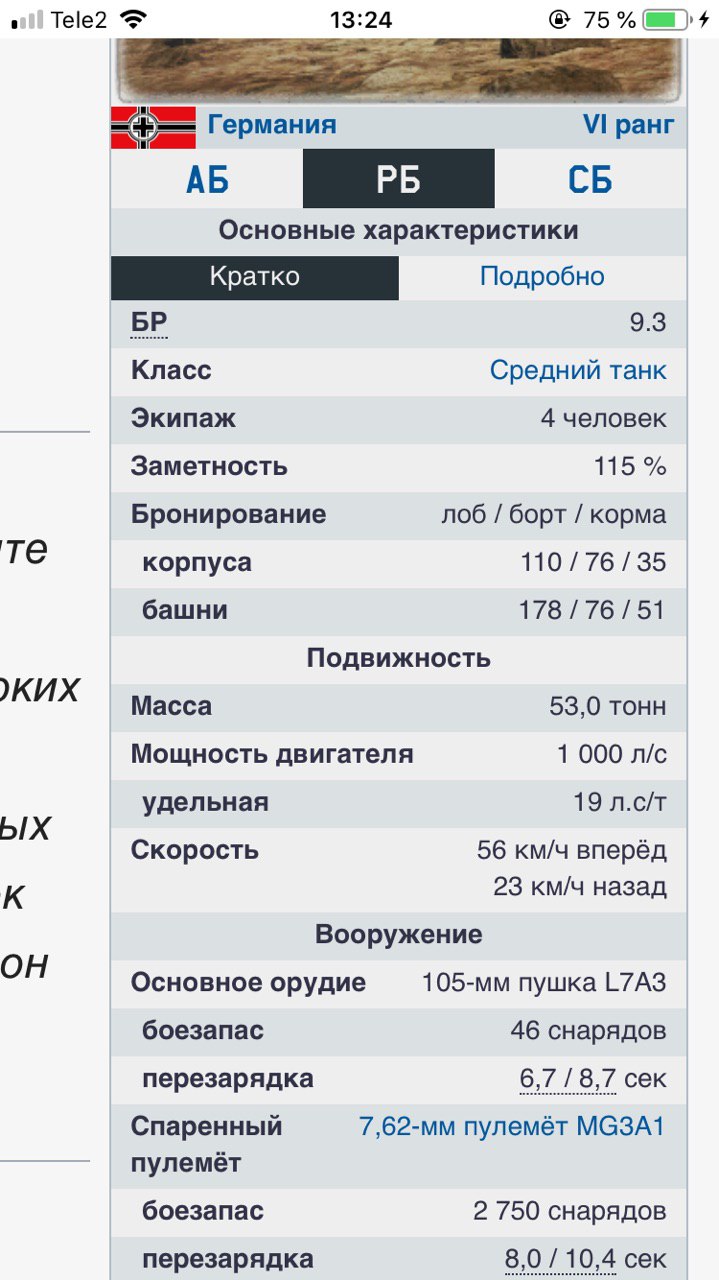Open the VI ранг link
This screenshot has width=719, height=1280.
(x=628, y=126)
